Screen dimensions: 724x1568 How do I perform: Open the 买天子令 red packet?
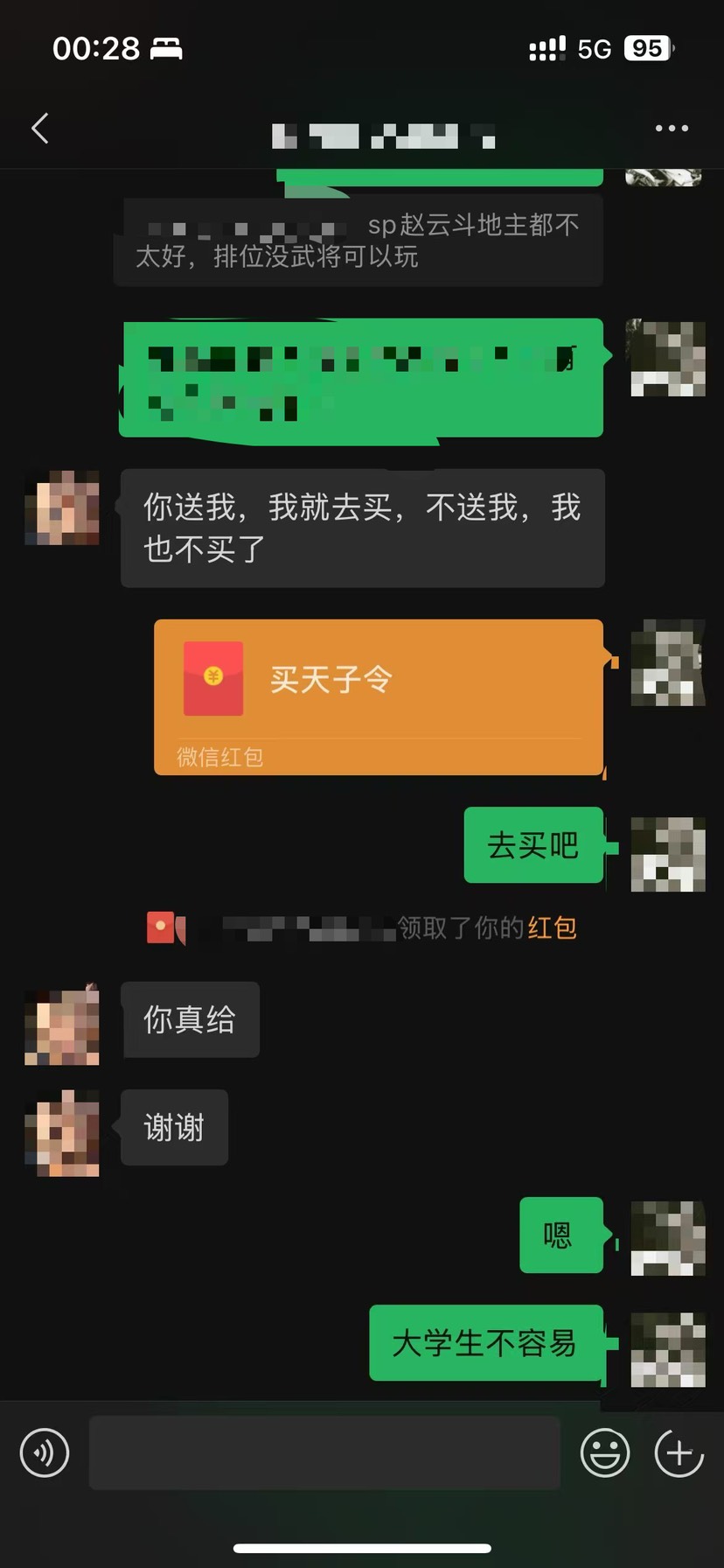click(379, 696)
